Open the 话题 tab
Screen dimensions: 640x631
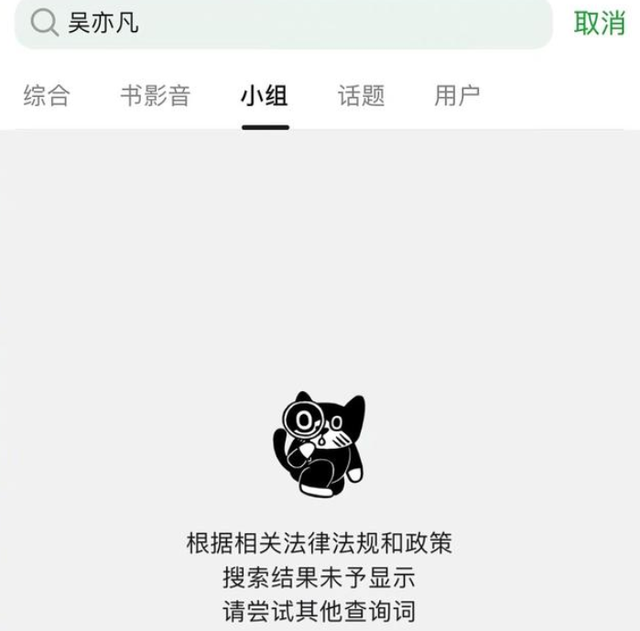click(361, 96)
